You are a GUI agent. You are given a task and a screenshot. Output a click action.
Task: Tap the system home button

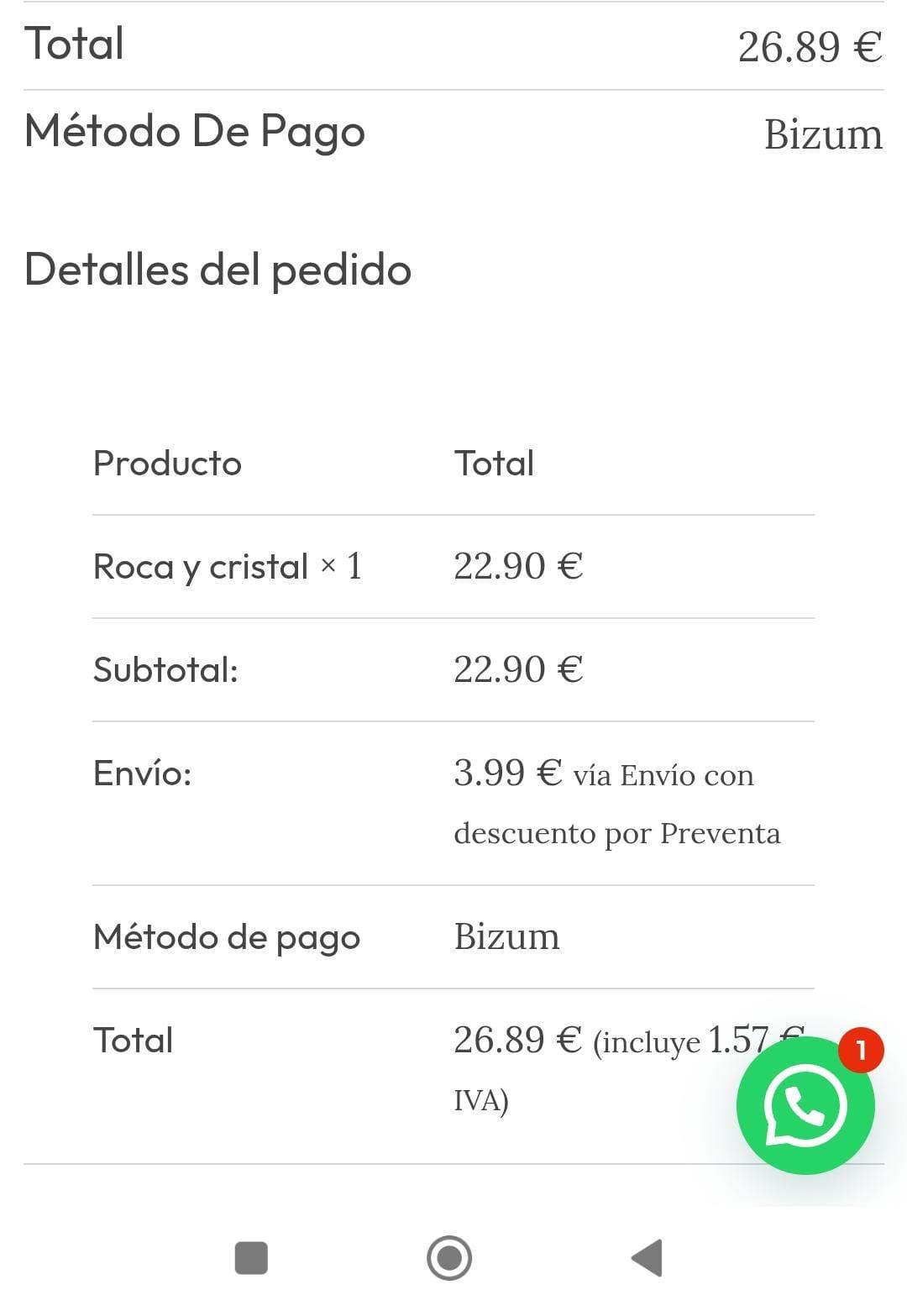pos(449,1257)
